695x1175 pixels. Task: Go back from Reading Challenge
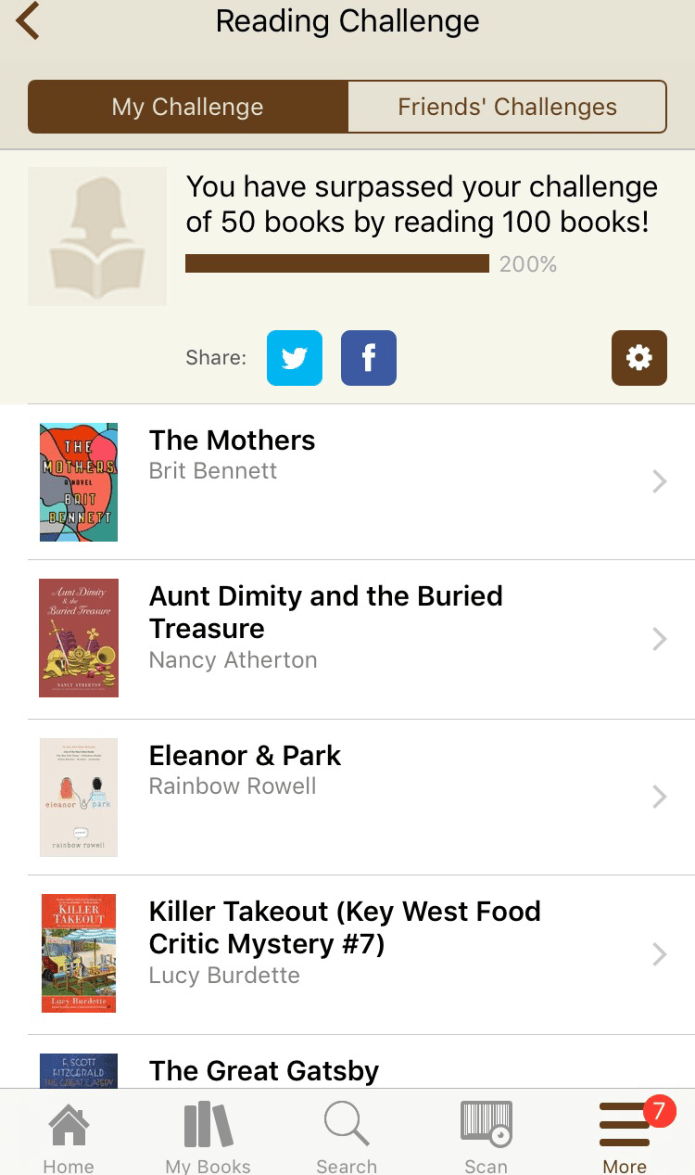pos(28,22)
